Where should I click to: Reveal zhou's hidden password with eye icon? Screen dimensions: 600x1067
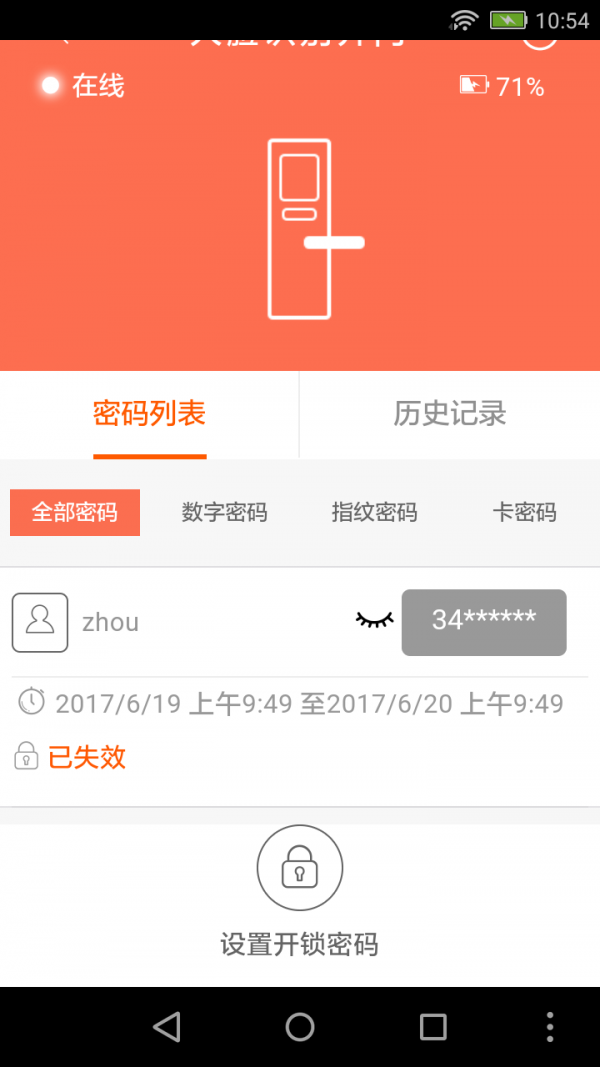pyautogui.click(x=375, y=621)
